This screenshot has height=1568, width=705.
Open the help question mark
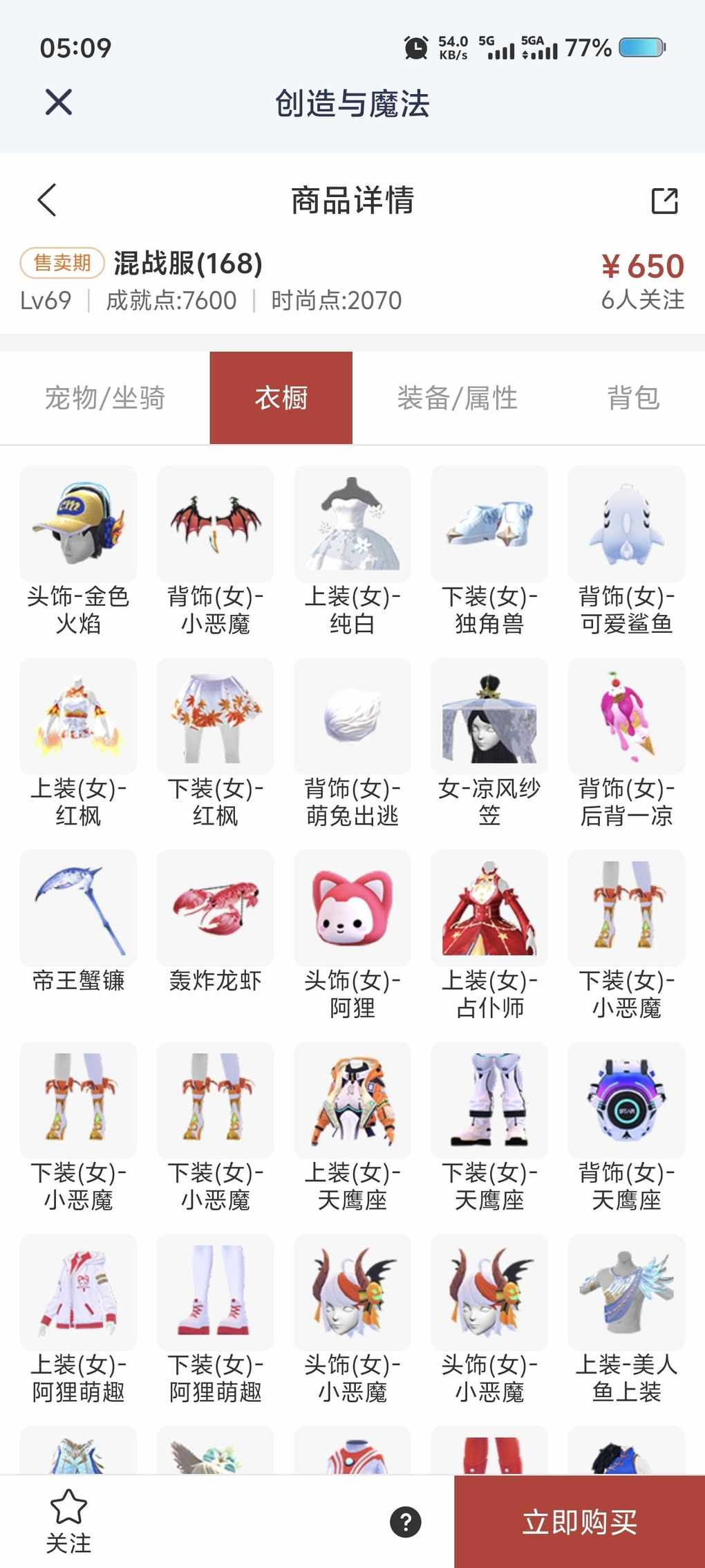(x=406, y=1522)
